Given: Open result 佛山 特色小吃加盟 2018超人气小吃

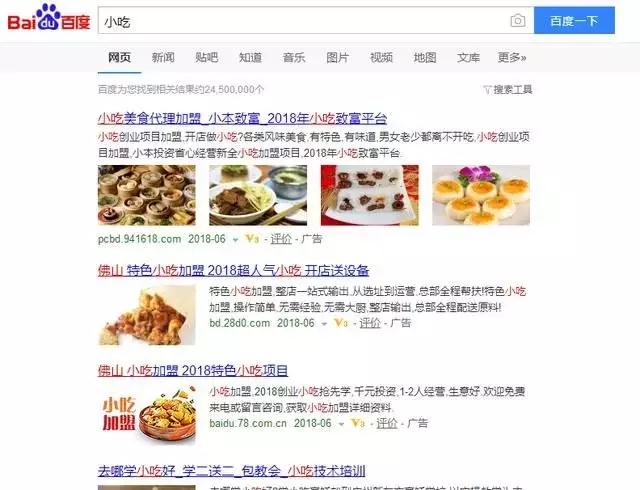Looking at the screenshot, I should point(233,270).
